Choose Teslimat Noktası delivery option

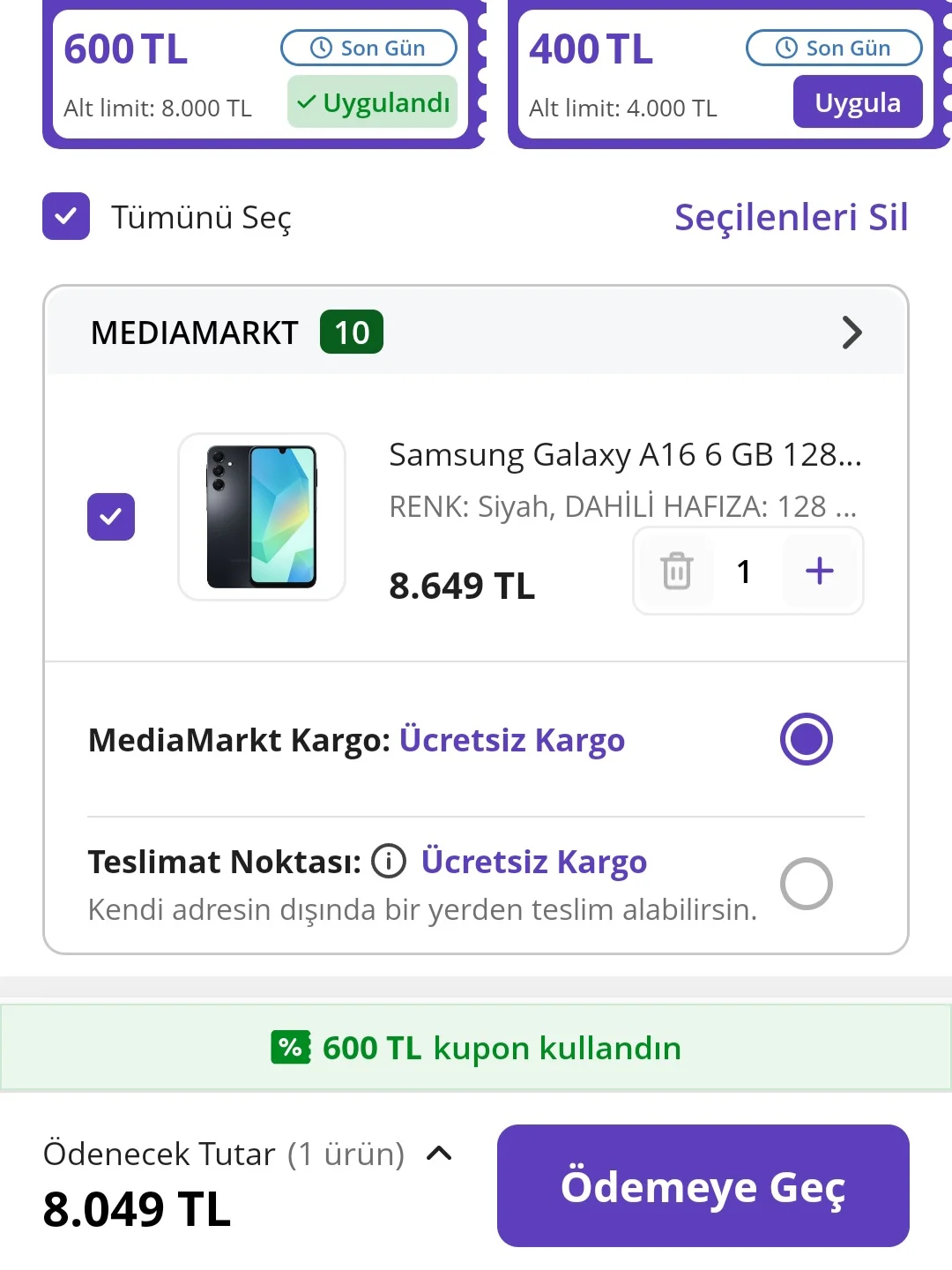coord(806,884)
